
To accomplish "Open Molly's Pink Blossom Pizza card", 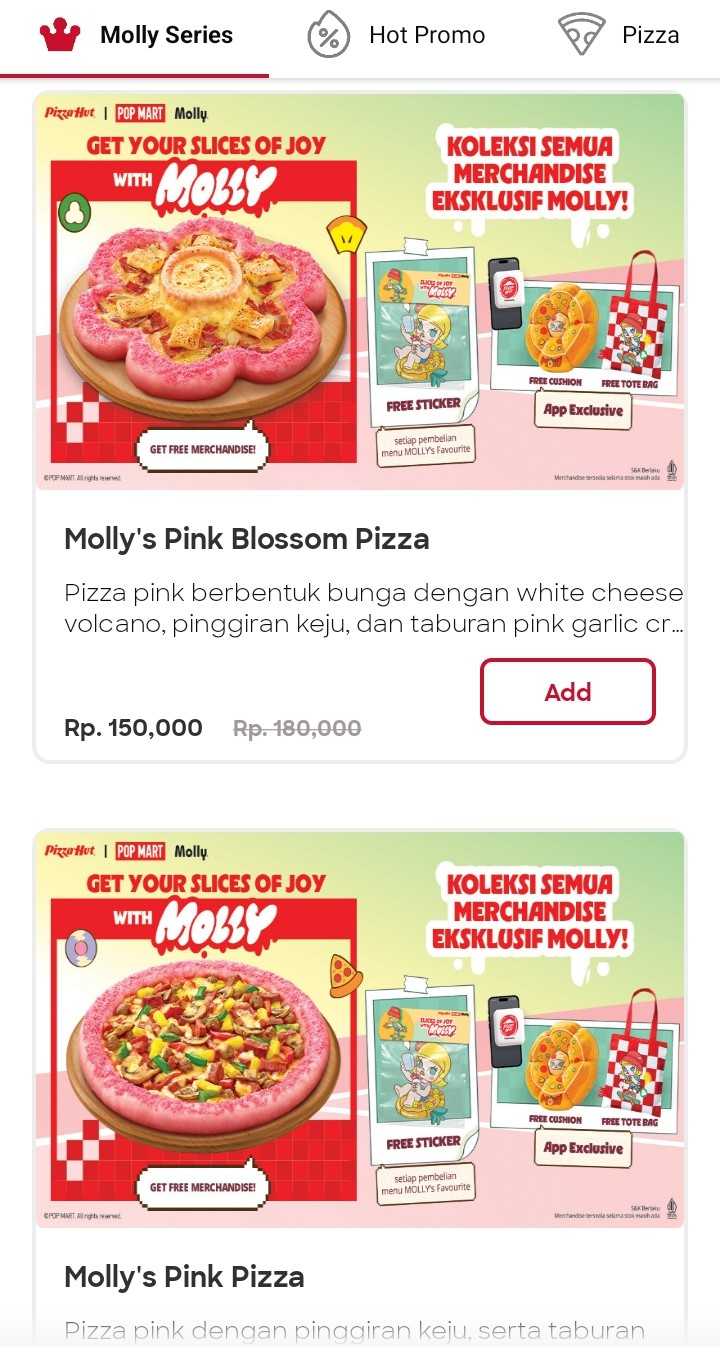I will (x=246, y=540).
